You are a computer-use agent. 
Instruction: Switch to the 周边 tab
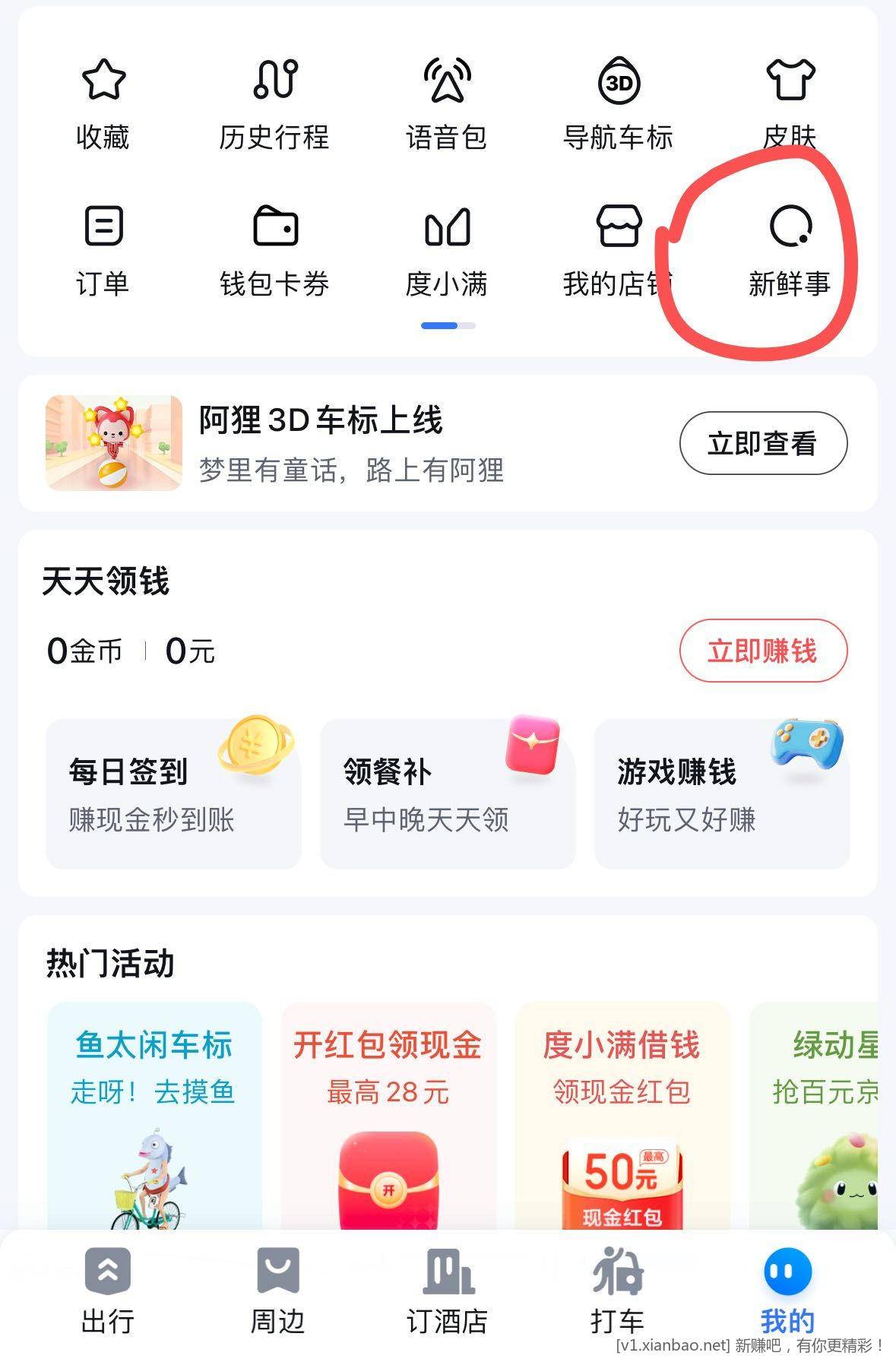pos(277,1291)
